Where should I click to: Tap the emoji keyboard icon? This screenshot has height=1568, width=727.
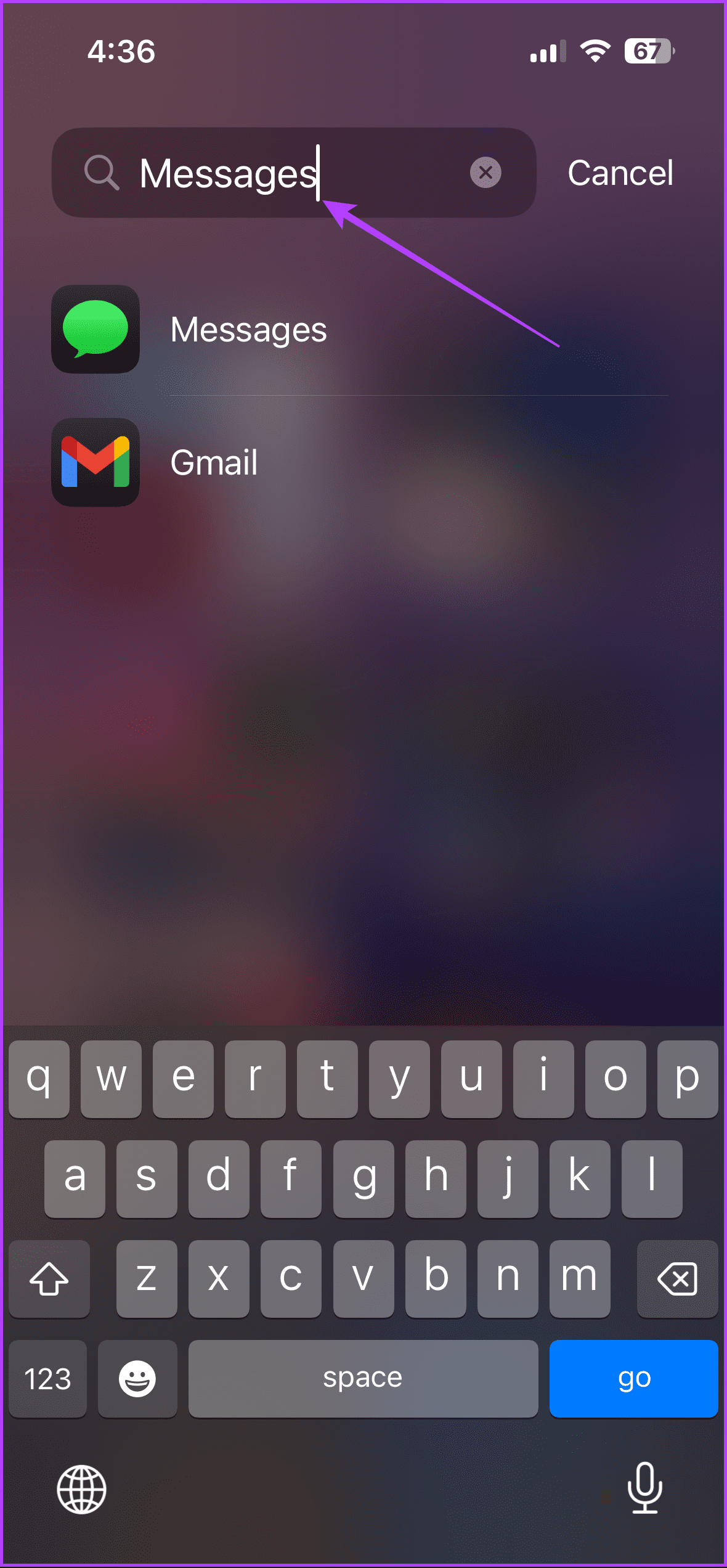click(x=137, y=1379)
